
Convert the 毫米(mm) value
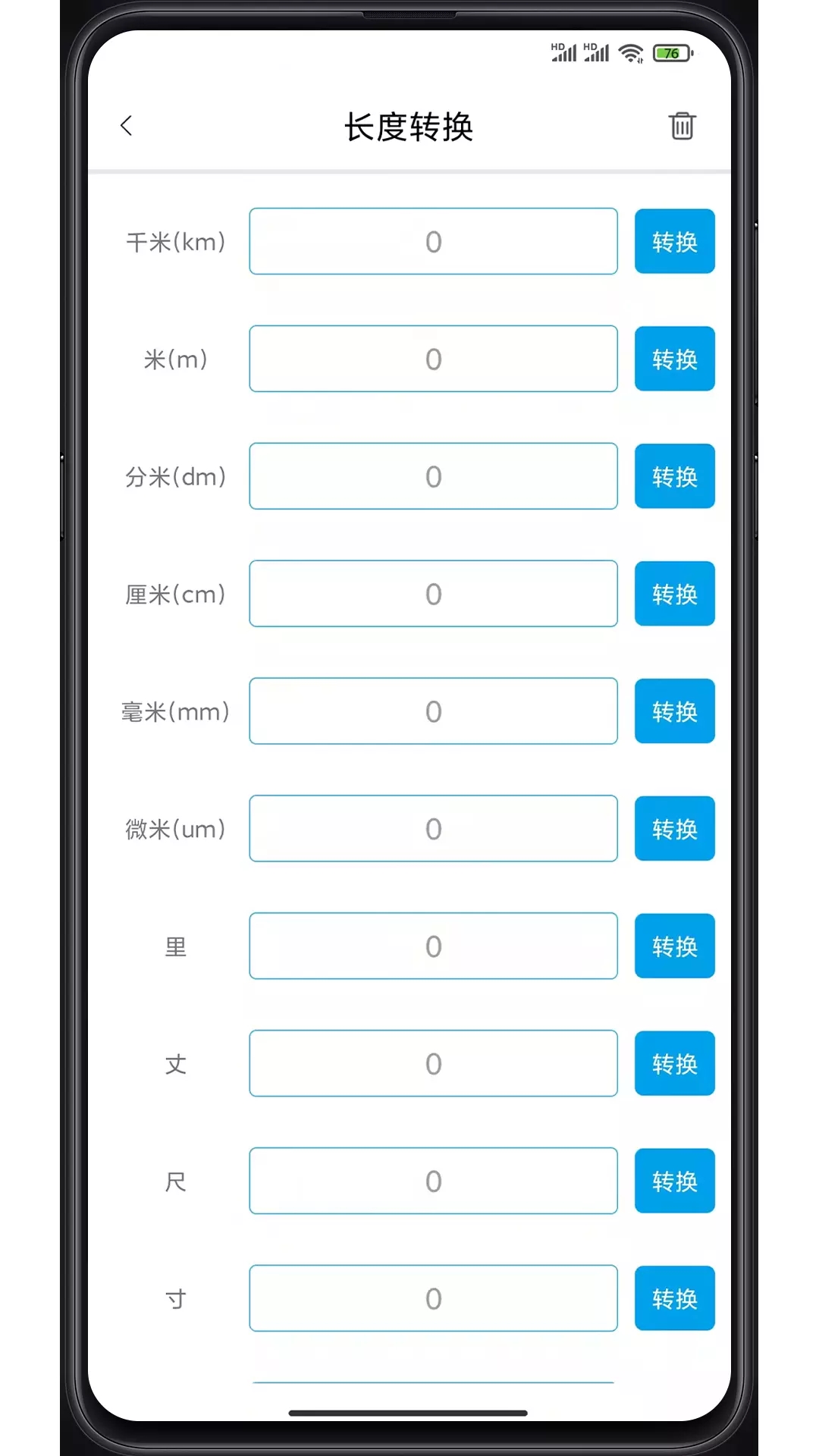click(x=674, y=711)
